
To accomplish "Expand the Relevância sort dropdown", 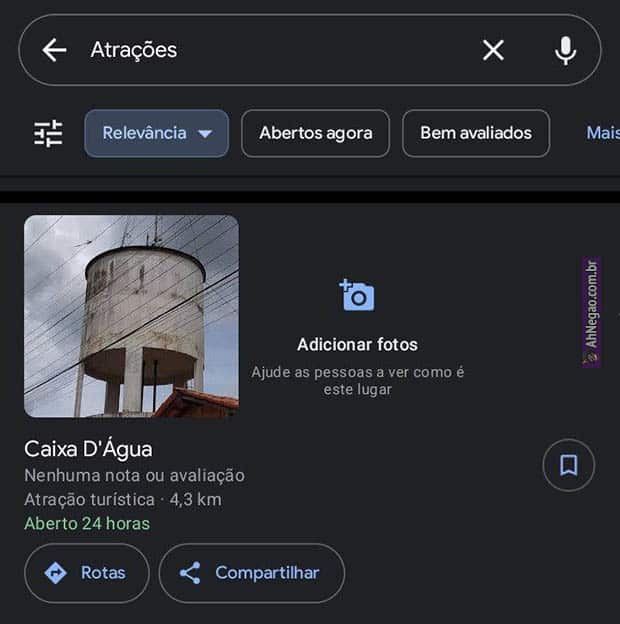I will point(157,133).
